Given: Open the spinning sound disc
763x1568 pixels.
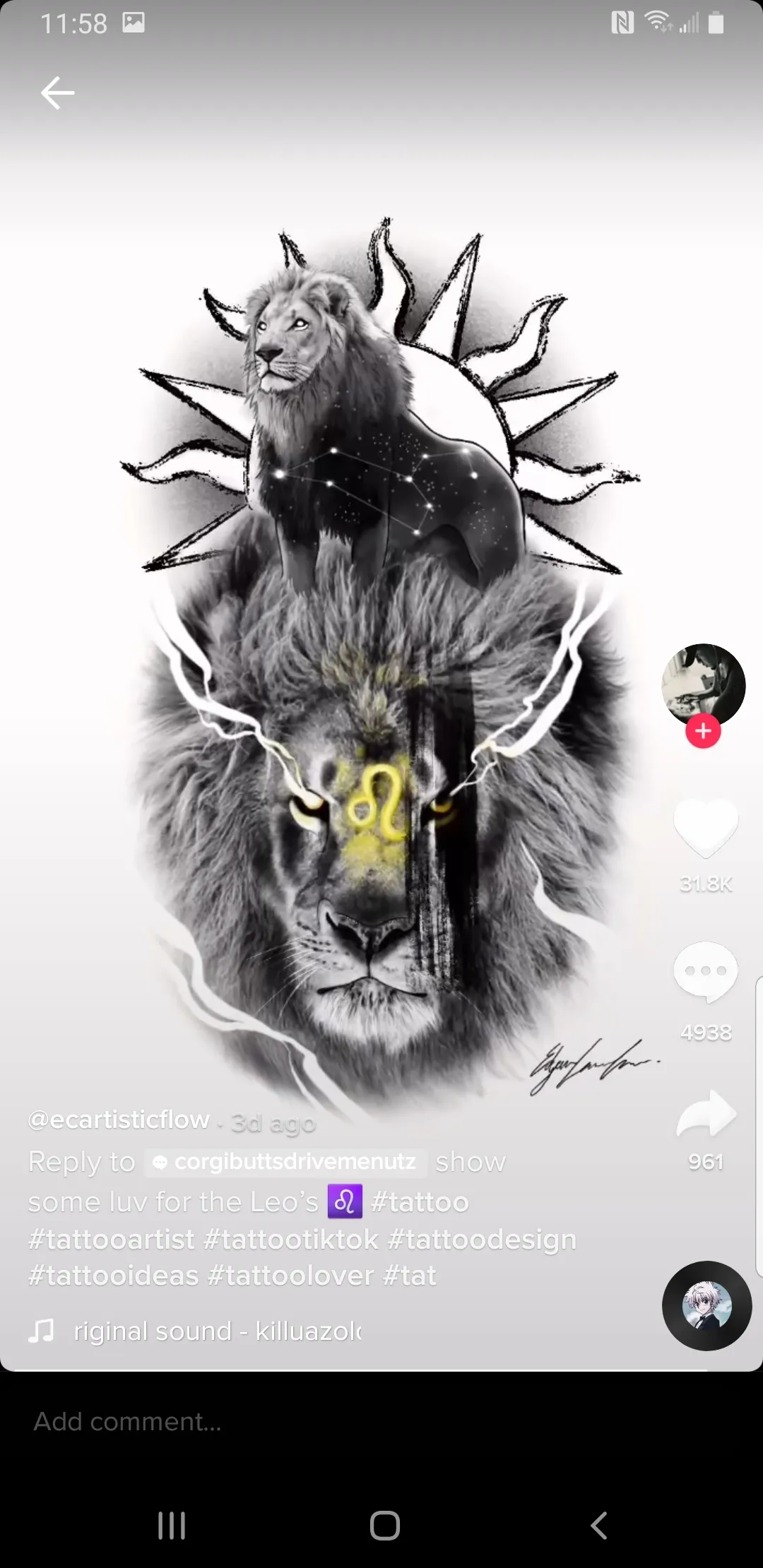Looking at the screenshot, I should [x=706, y=1306].
